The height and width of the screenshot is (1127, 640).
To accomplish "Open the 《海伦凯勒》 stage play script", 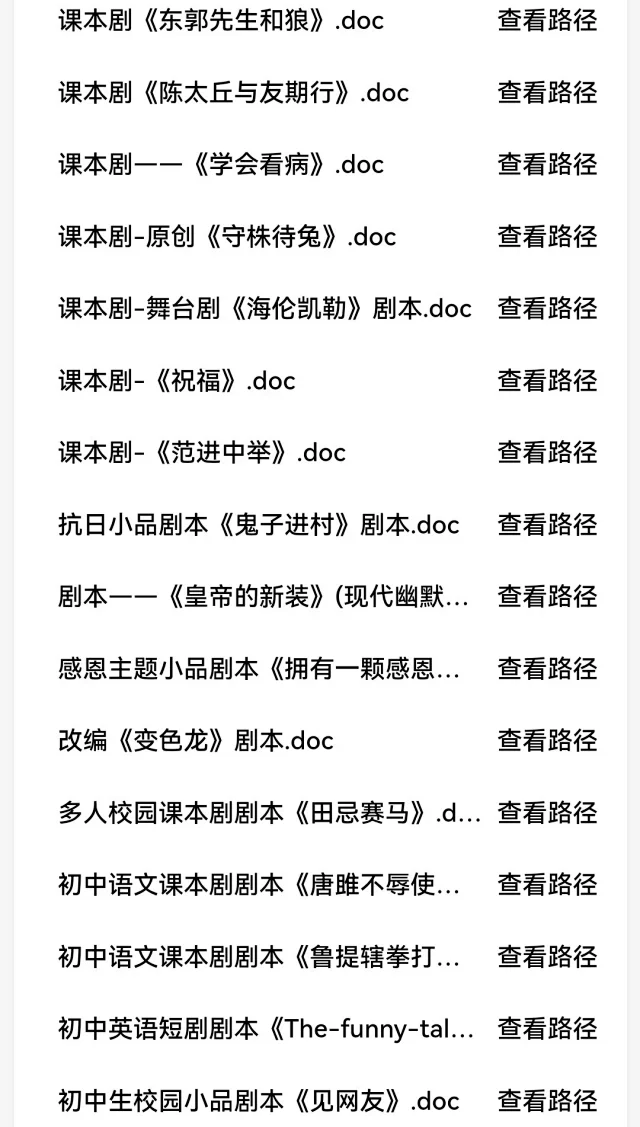I will pos(265,308).
